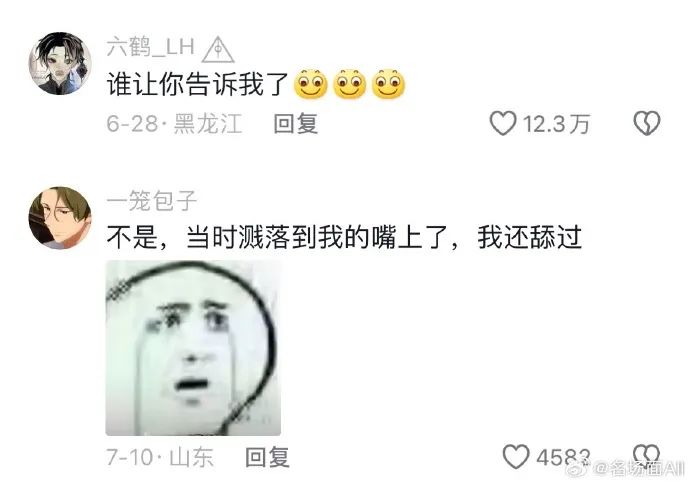The height and width of the screenshot is (484, 690).
Task: Reply to 一笼包子's comment
Action: [268, 457]
